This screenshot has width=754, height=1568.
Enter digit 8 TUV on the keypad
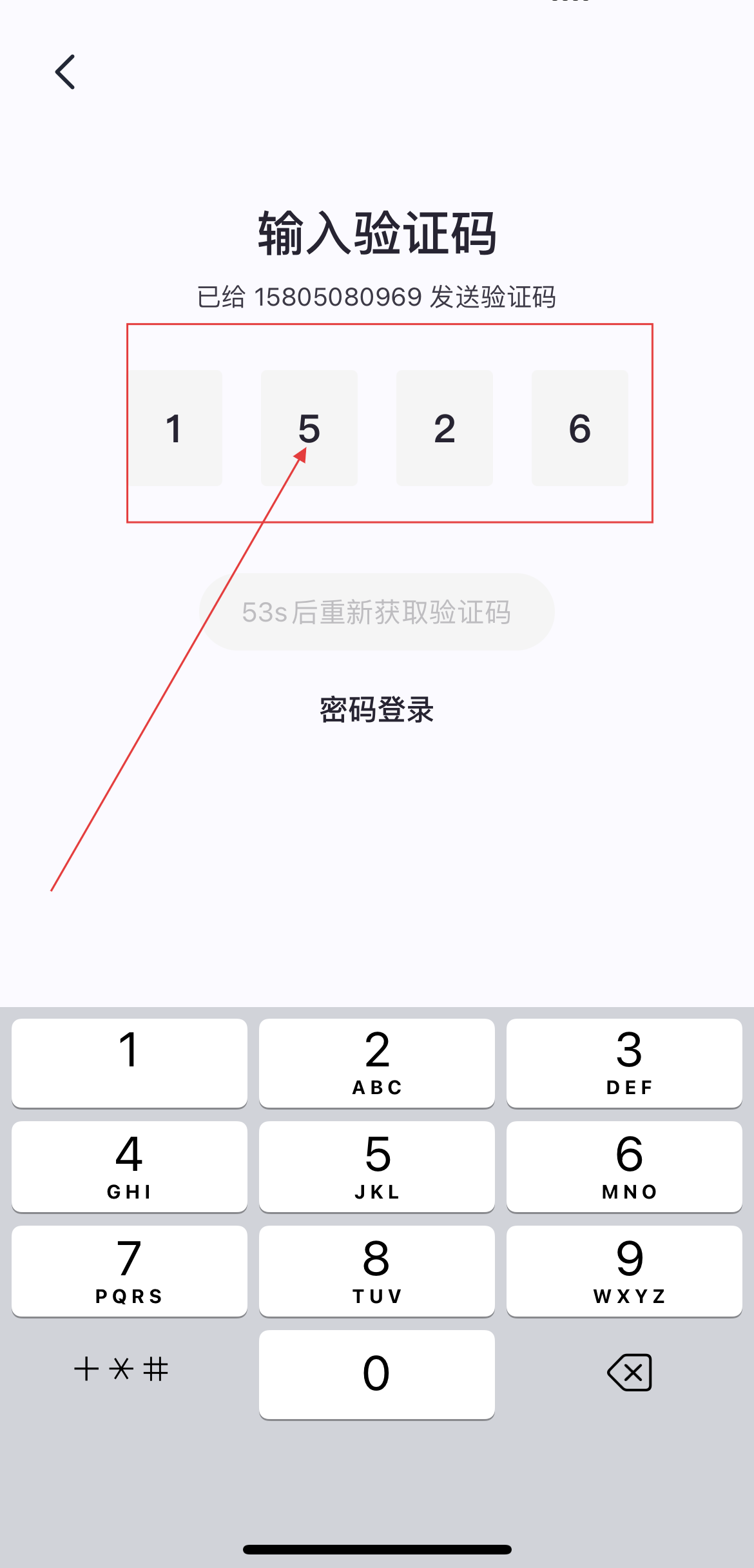coord(376,1271)
